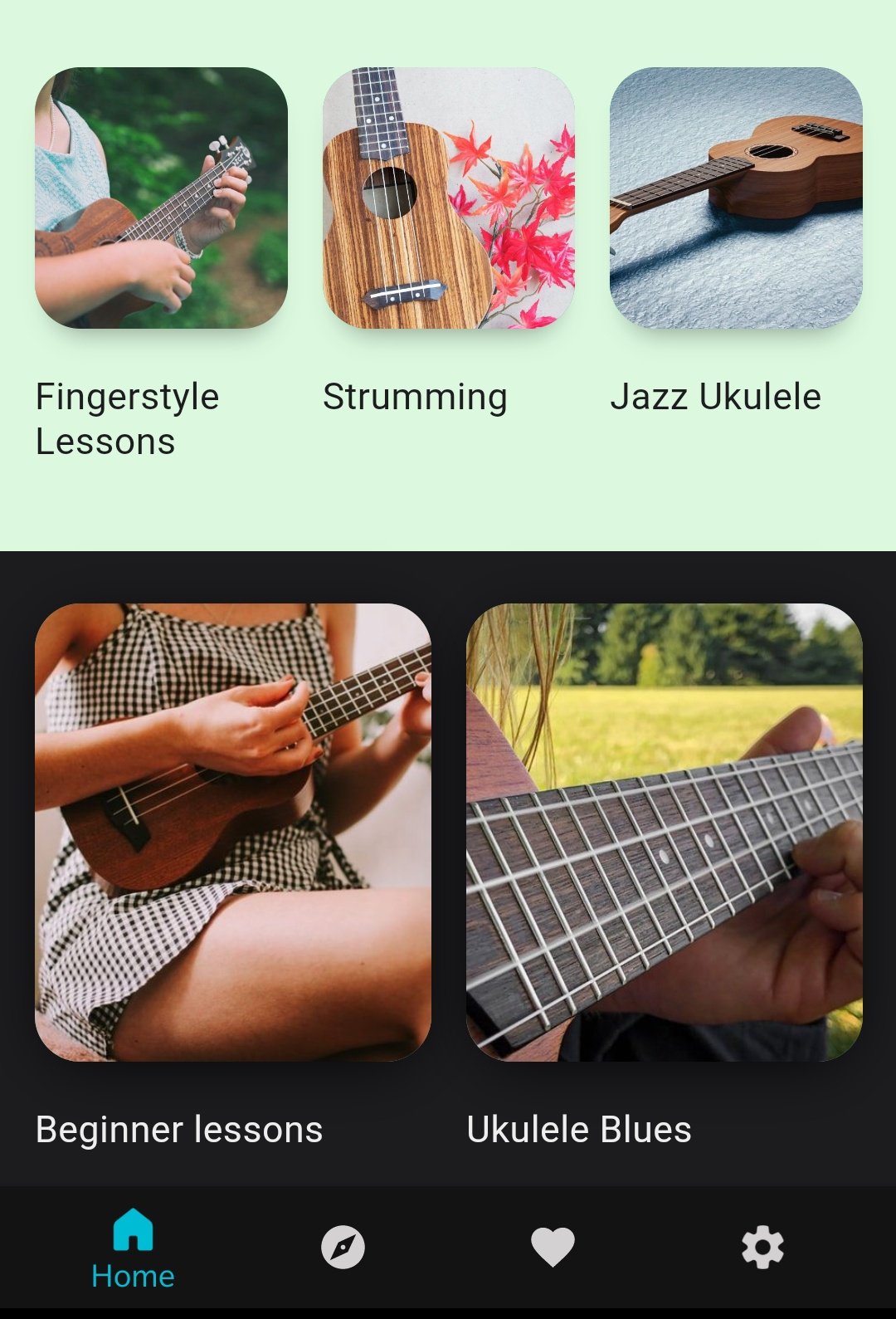Switch to the Home tab
Screen dimensions: 896x1319
pyautogui.click(x=133, y=1248)
